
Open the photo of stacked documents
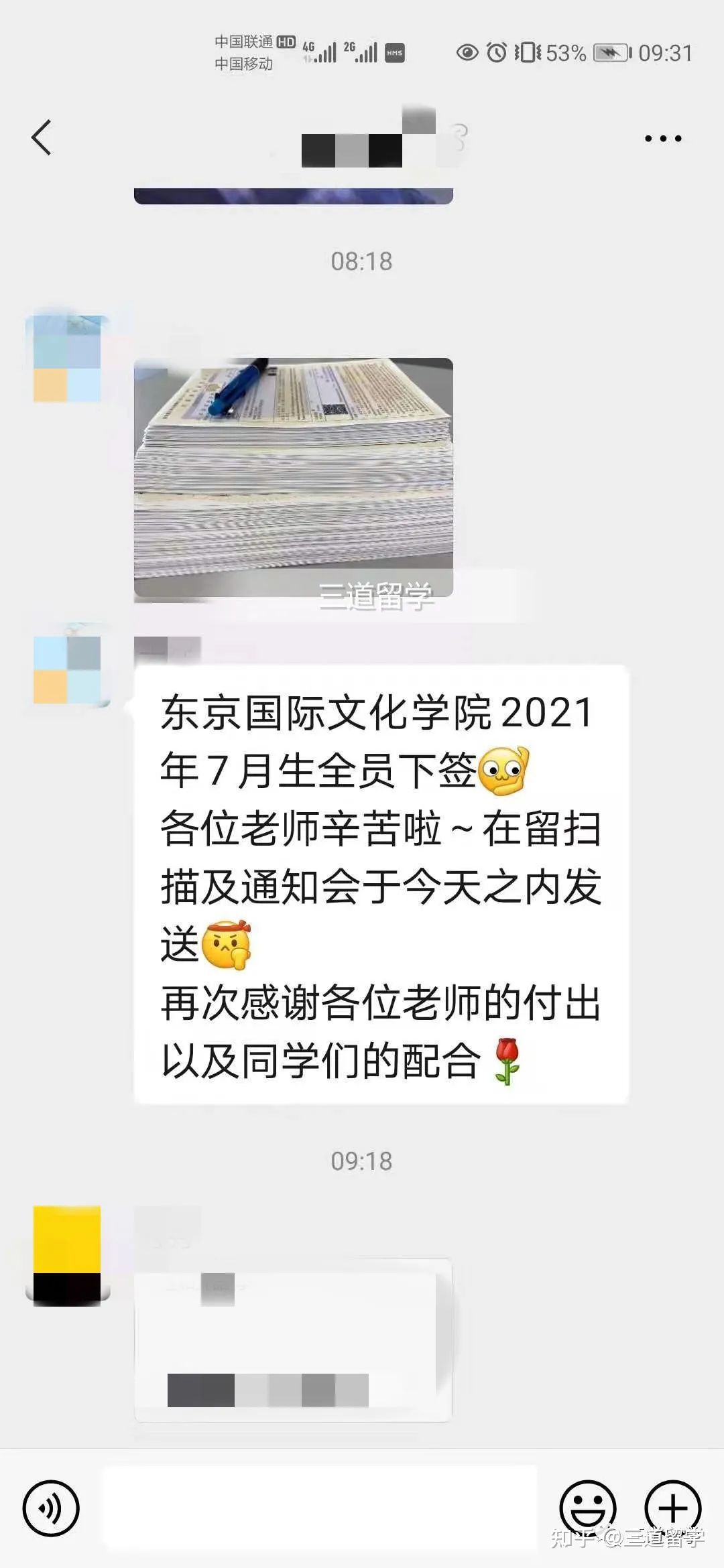click(293, 477)
